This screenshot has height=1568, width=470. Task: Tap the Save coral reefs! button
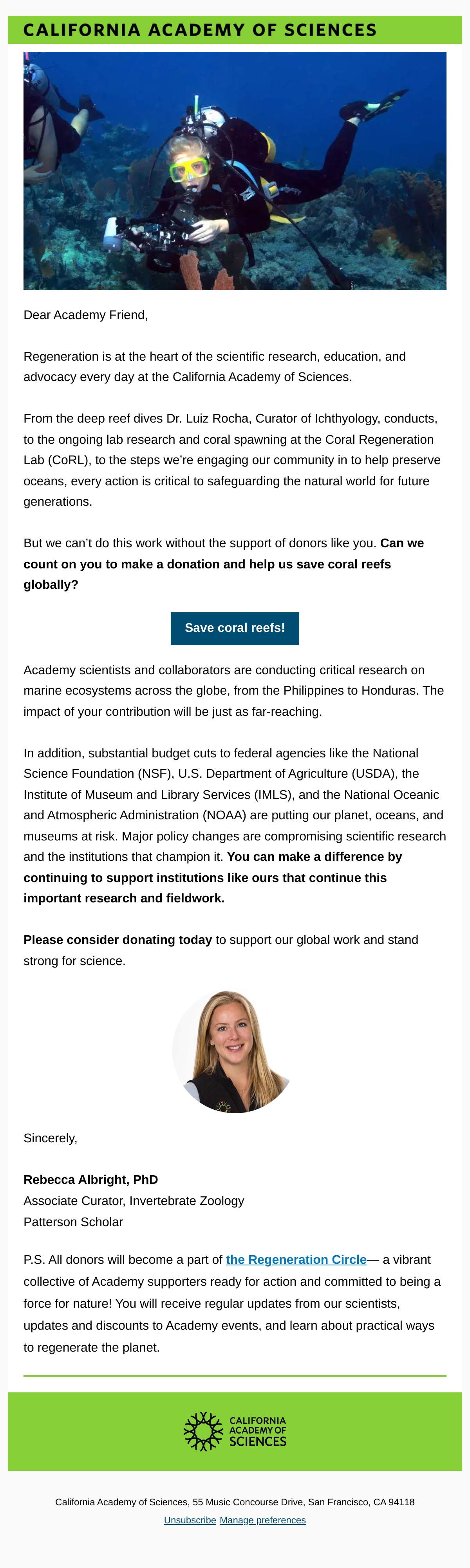pos(235,628)
